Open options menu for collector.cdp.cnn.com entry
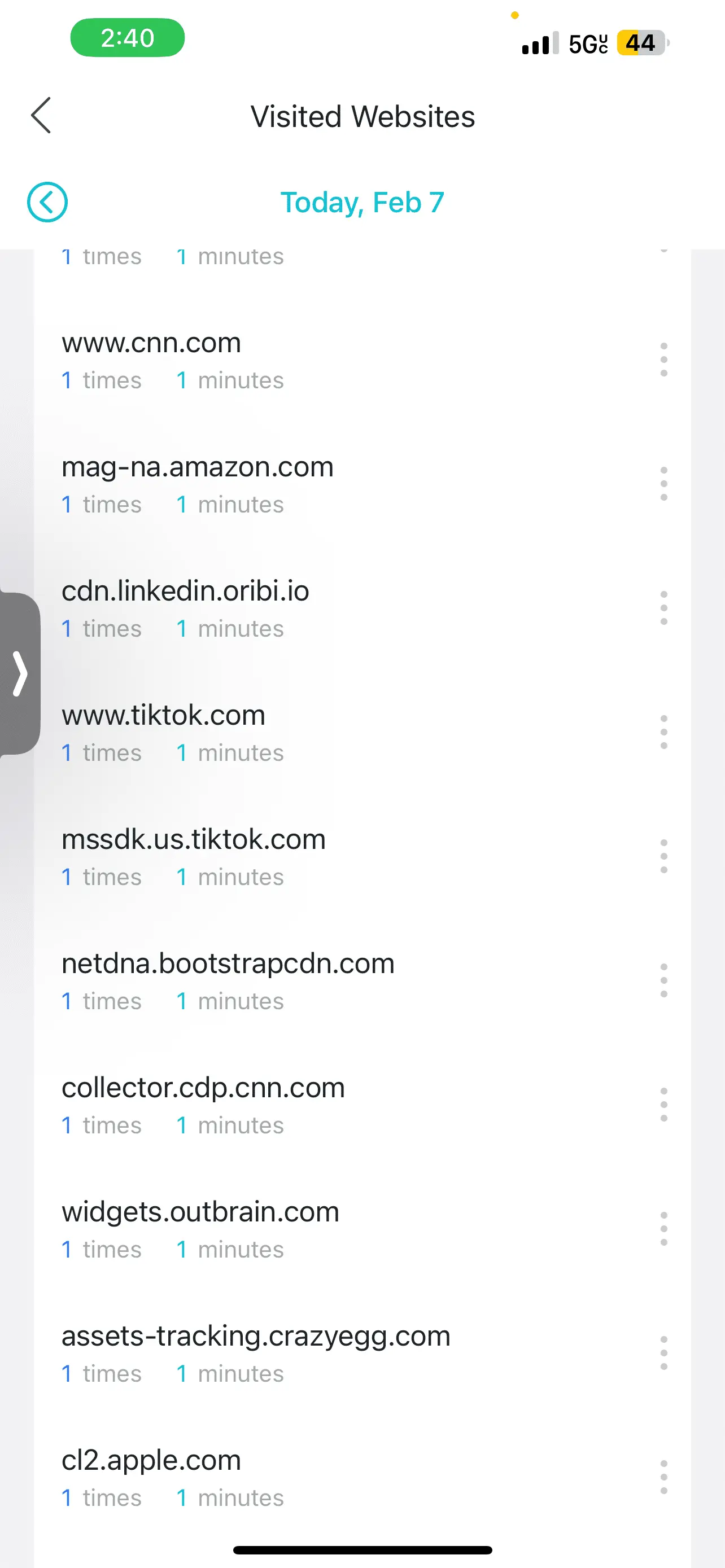Screen dimensions: 725x1568 (x=663, y=1104)
